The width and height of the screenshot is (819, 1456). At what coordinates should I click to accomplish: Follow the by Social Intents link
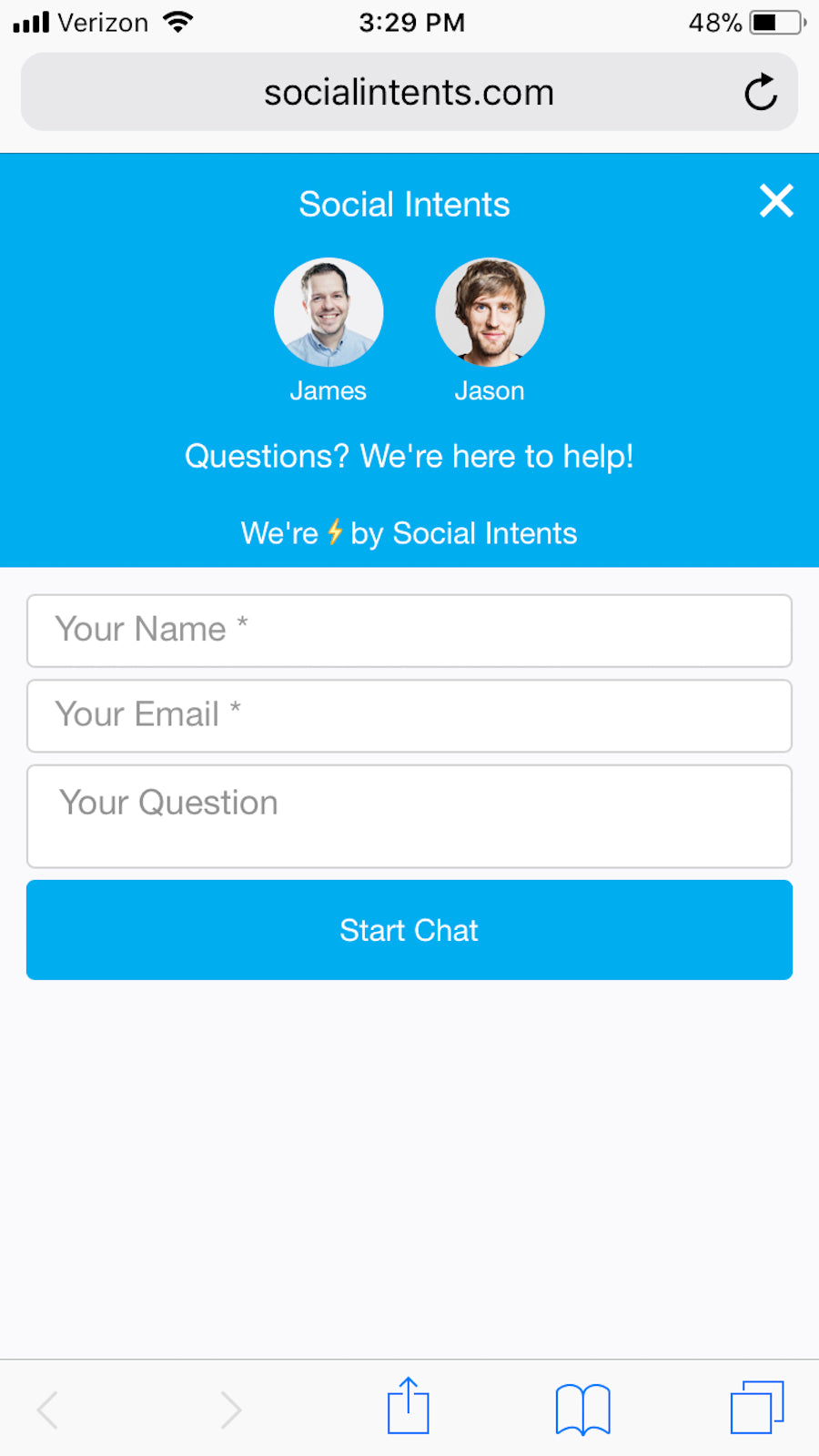click(463, 533)
